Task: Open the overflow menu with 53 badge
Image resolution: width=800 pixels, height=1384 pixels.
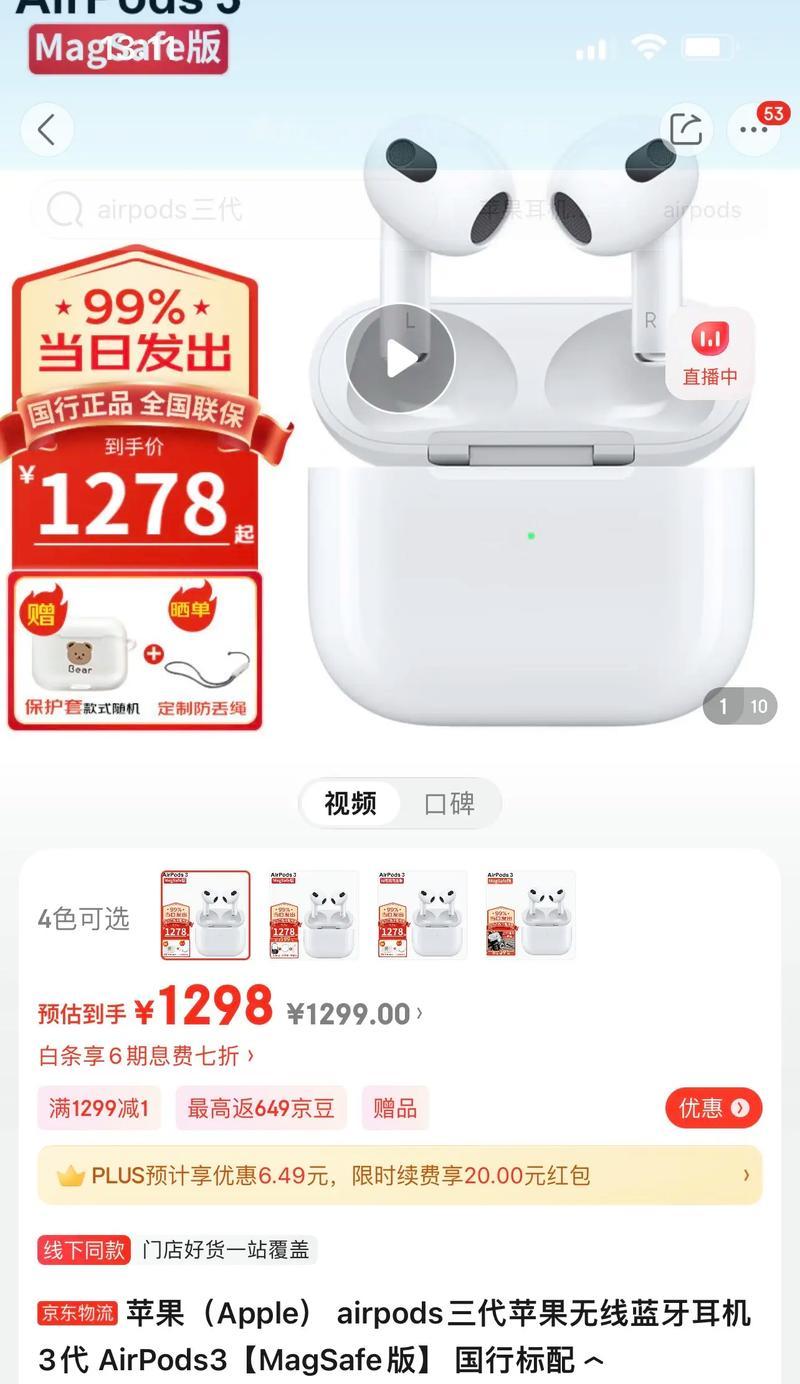Action: 753,129
